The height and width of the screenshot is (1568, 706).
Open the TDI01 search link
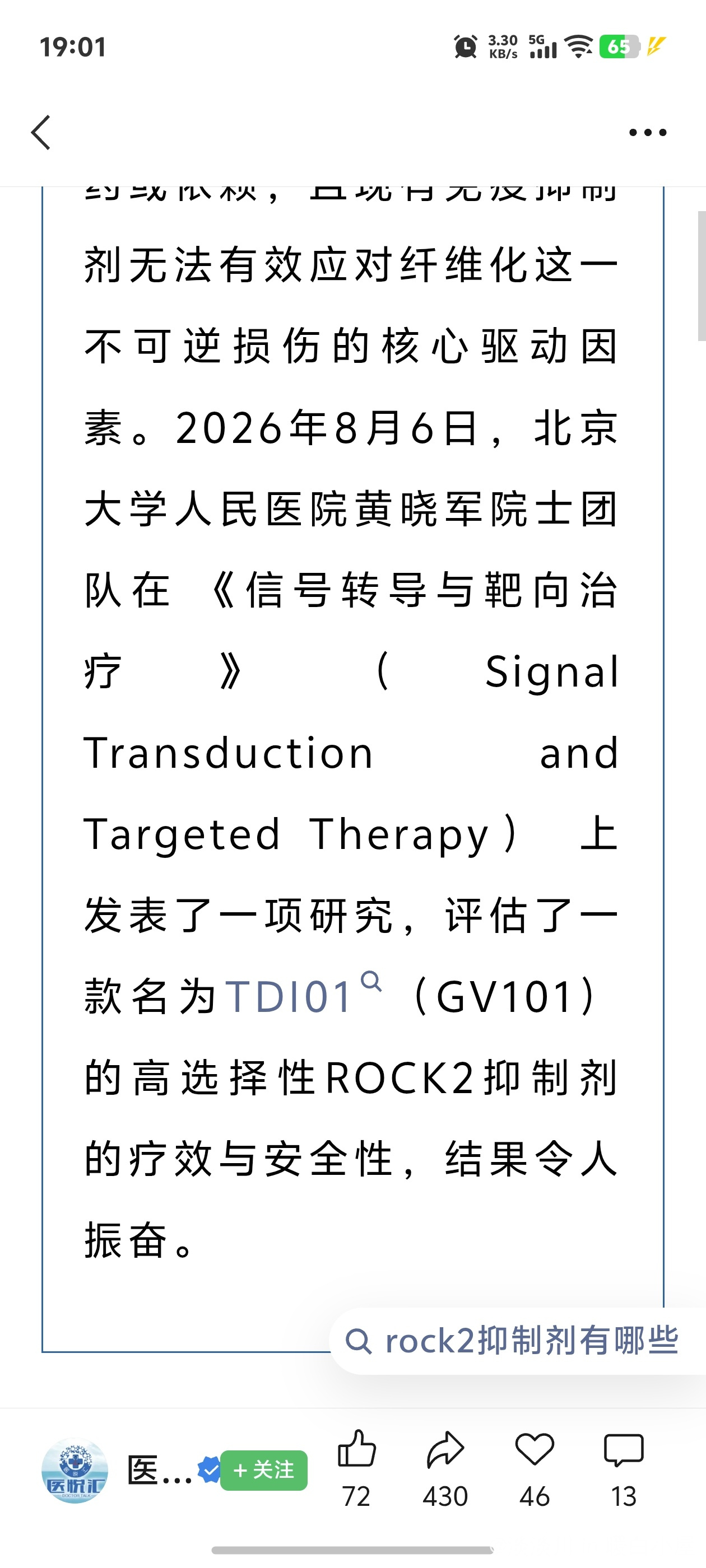point(303,995)
